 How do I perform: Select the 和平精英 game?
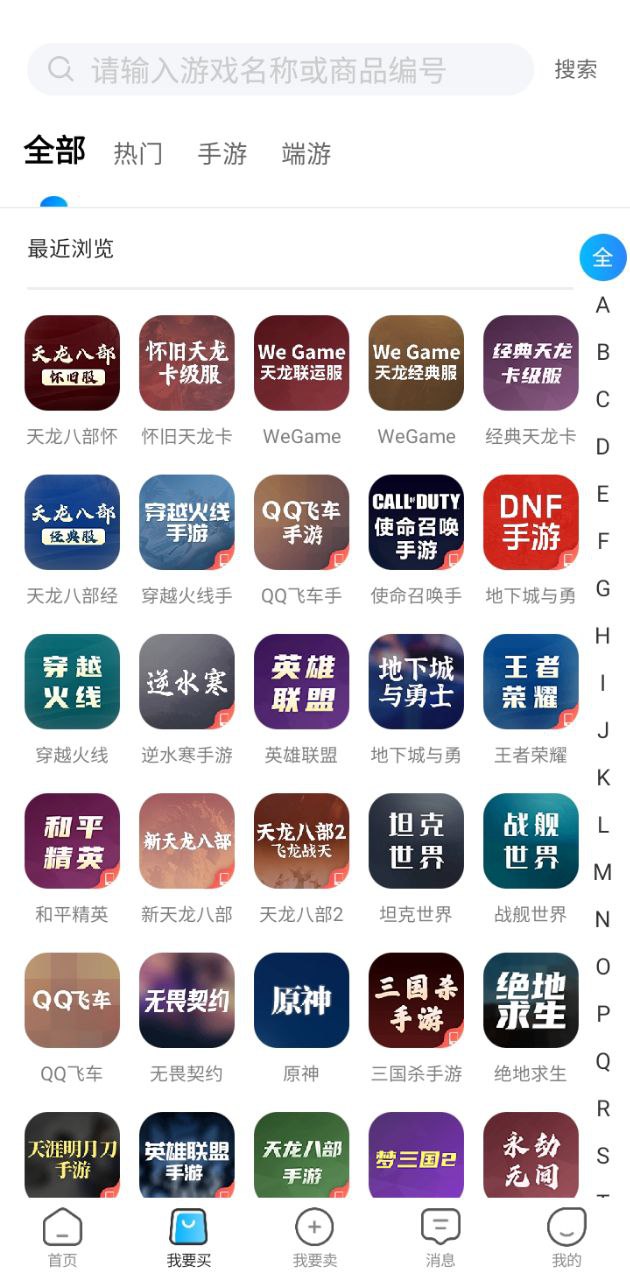pos(72,841)
